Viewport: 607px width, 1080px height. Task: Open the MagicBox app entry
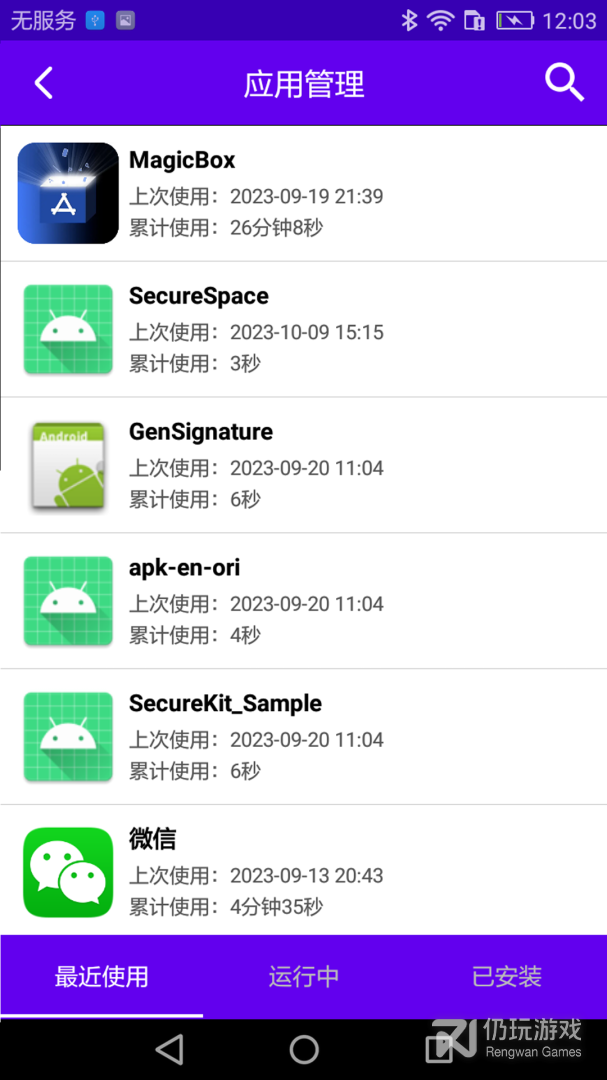tap(303, 194)
